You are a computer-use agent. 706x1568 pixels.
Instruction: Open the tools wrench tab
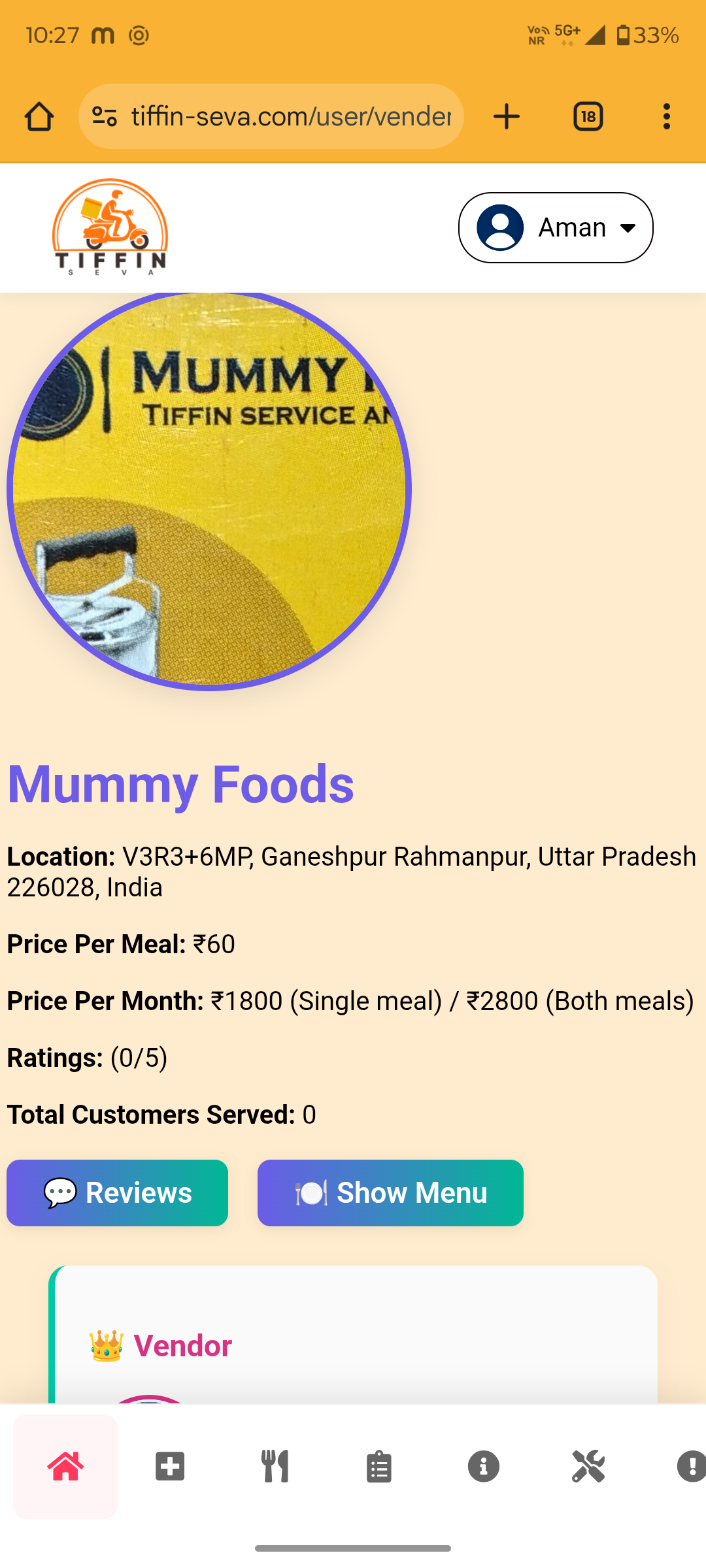588,1467
